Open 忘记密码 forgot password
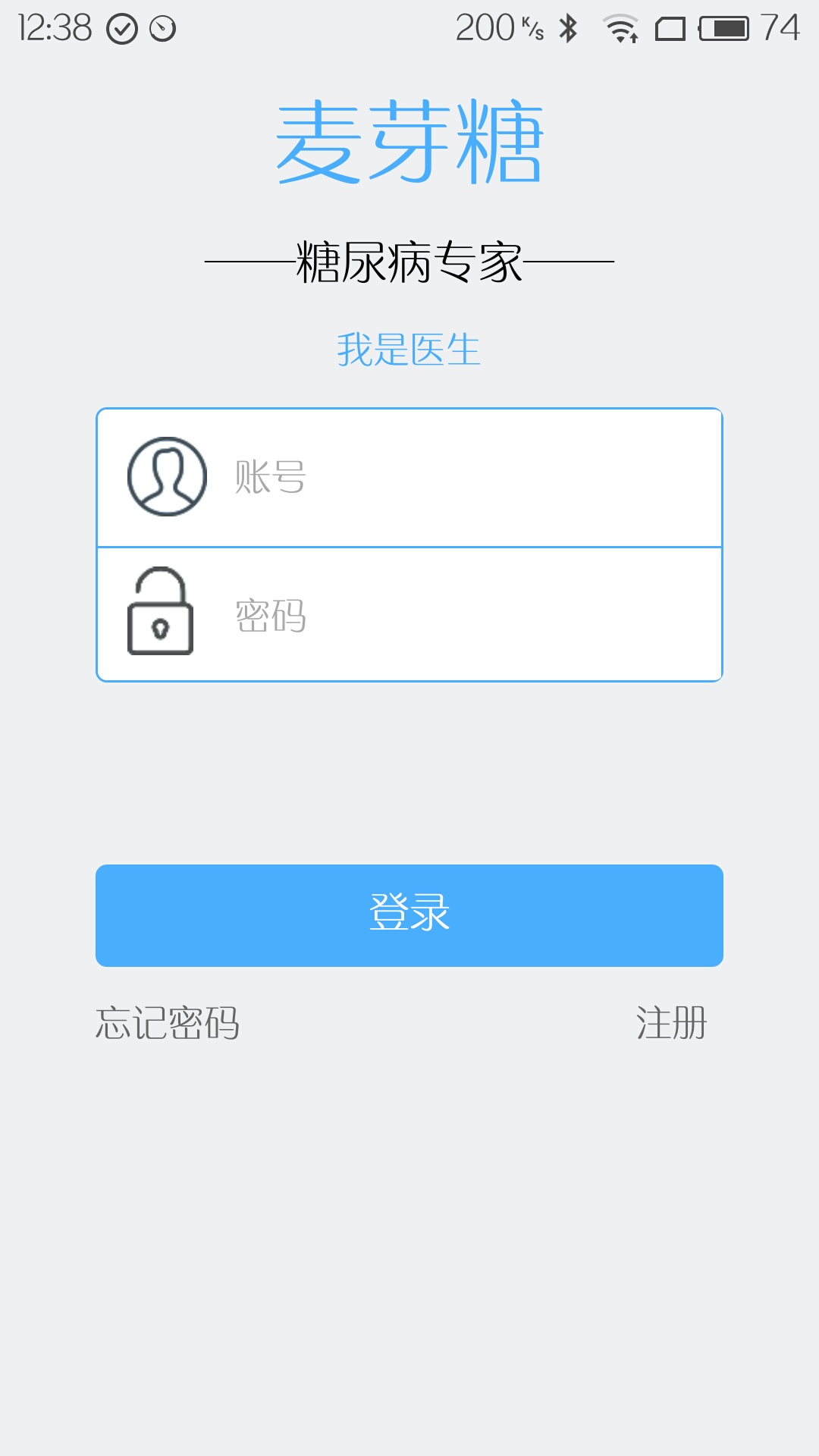The image size is (819, 1456). 168,1023
